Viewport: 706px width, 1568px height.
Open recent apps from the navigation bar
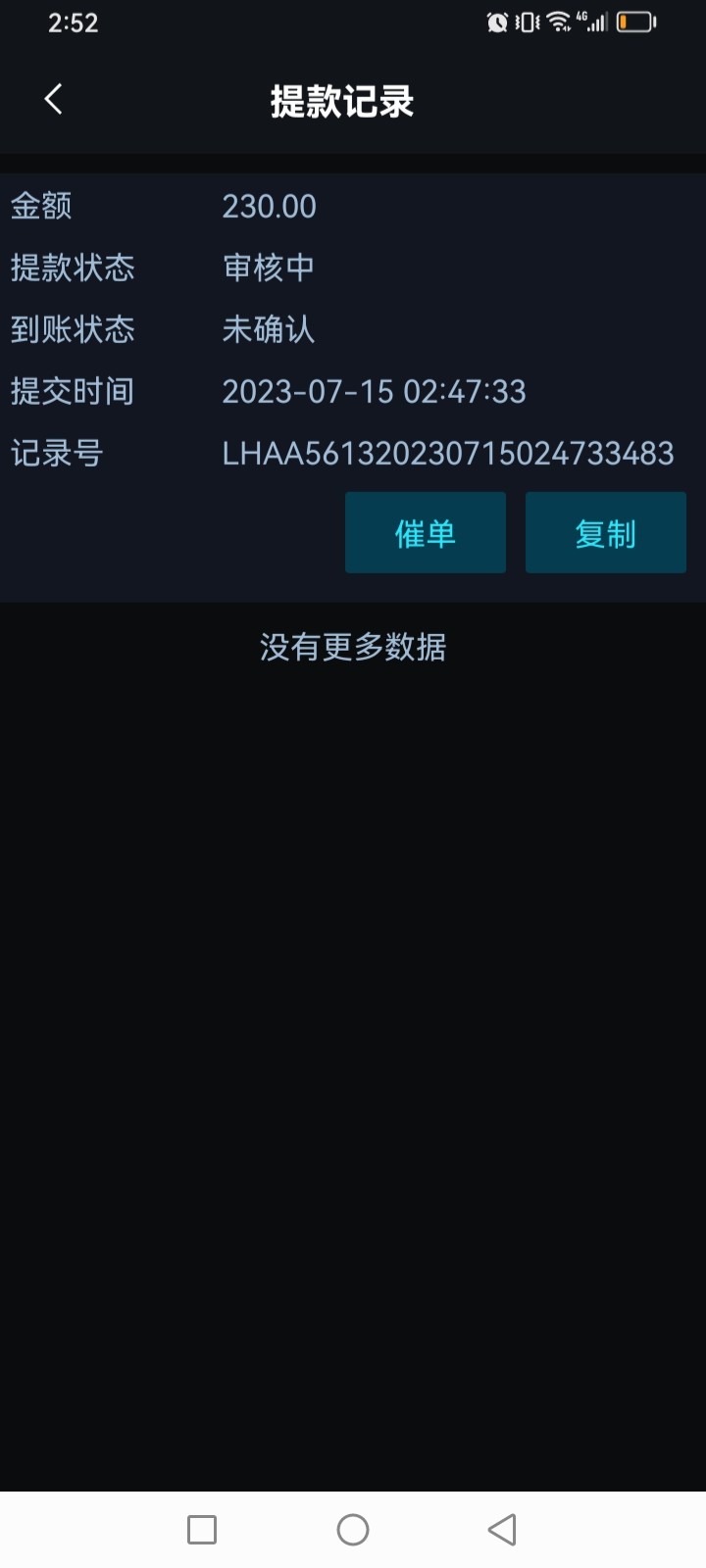coord(202,1530)
